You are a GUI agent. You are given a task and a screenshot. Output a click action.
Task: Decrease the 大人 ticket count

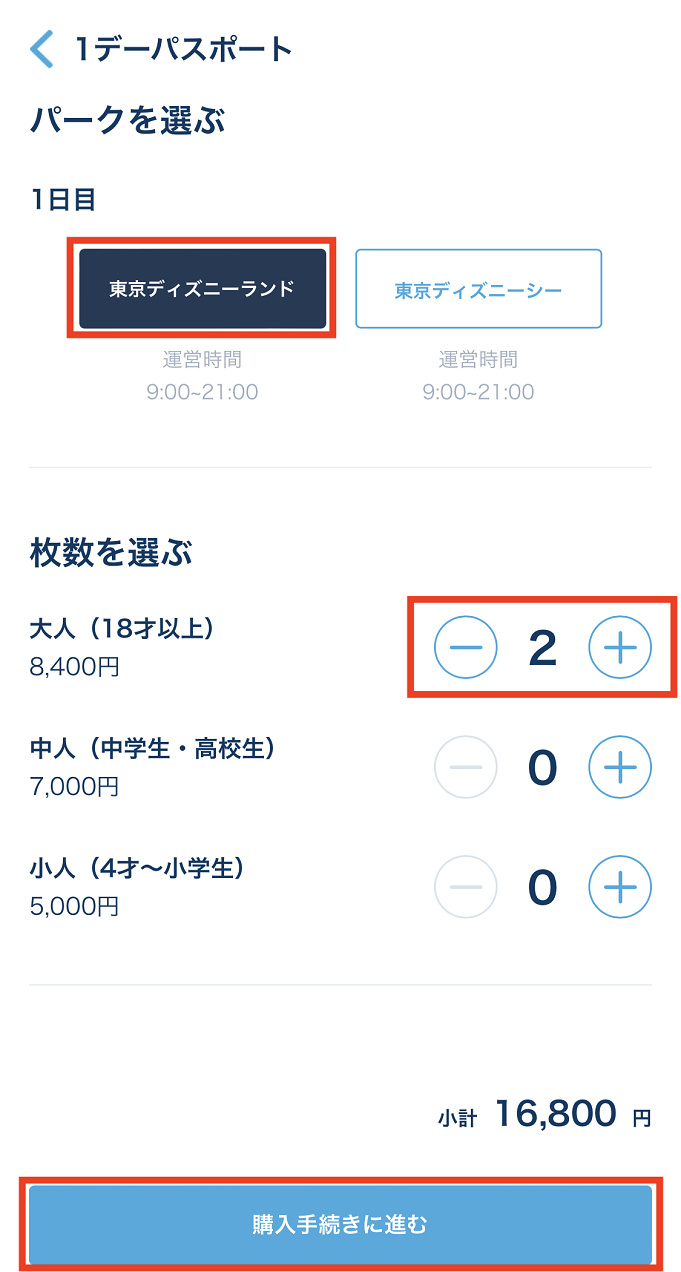coord(465,648)
